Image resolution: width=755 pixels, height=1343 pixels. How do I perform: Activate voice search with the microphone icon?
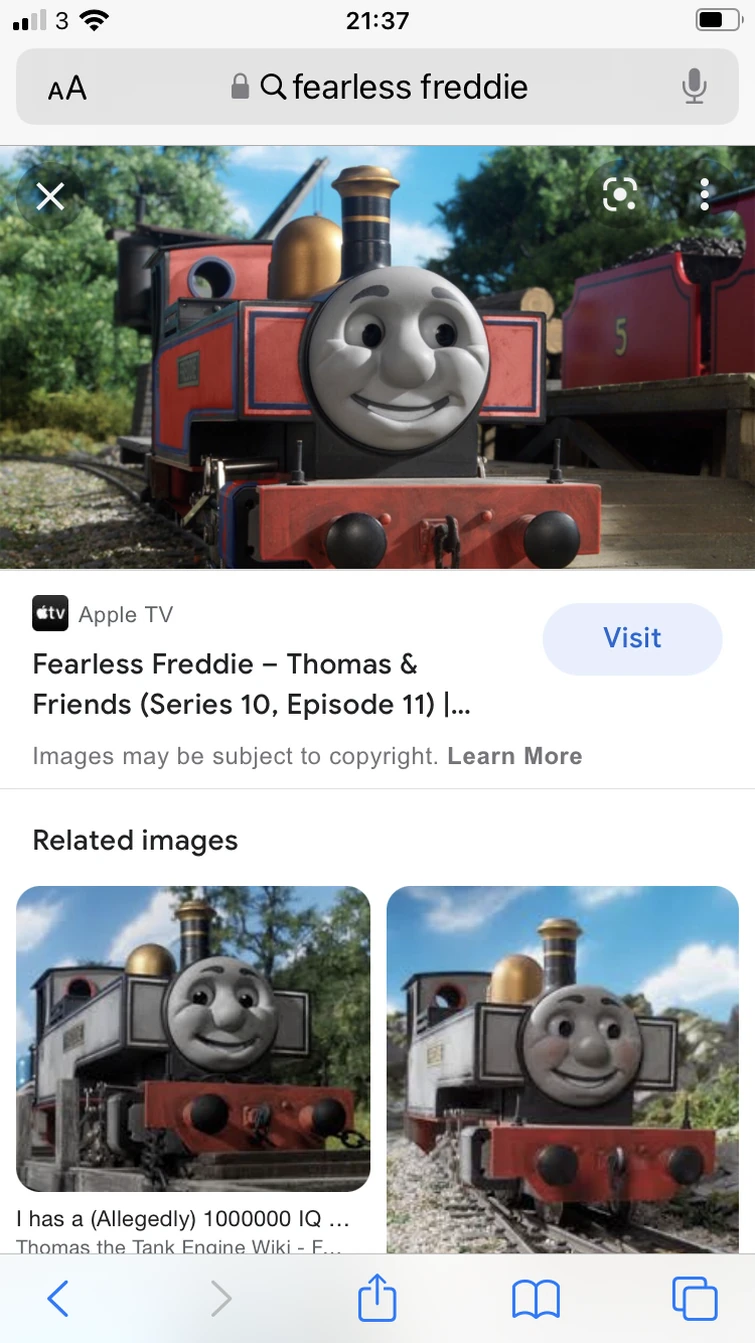(694, 87)
